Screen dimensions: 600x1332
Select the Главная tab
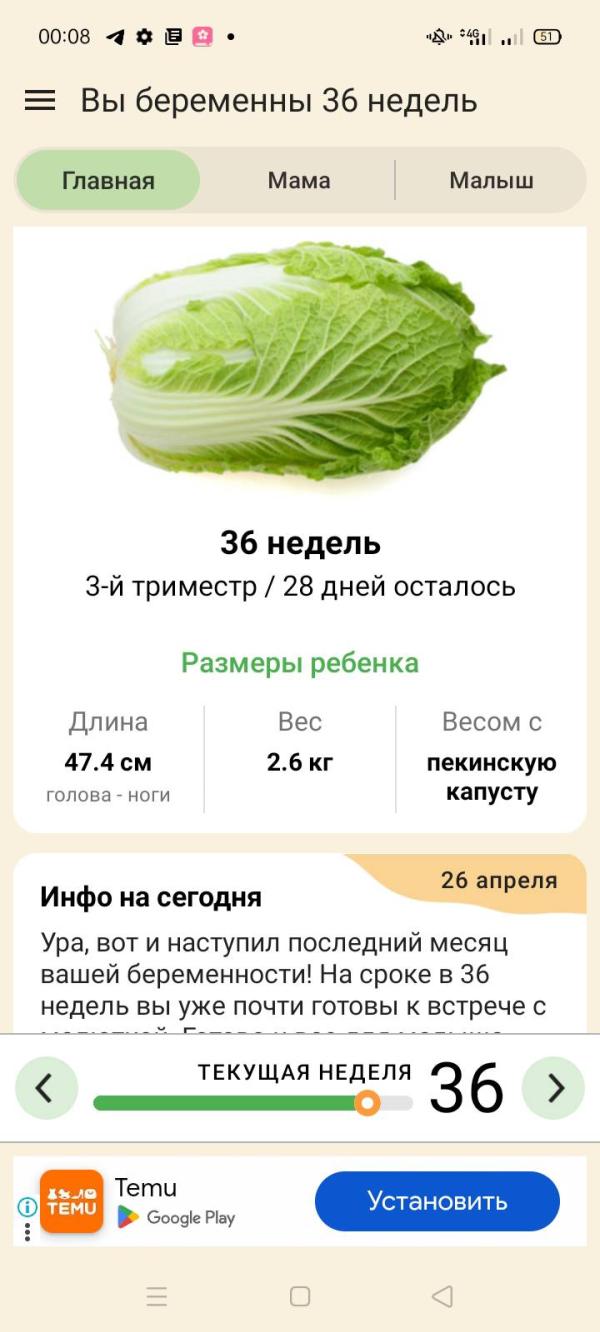tap(108, 181)
